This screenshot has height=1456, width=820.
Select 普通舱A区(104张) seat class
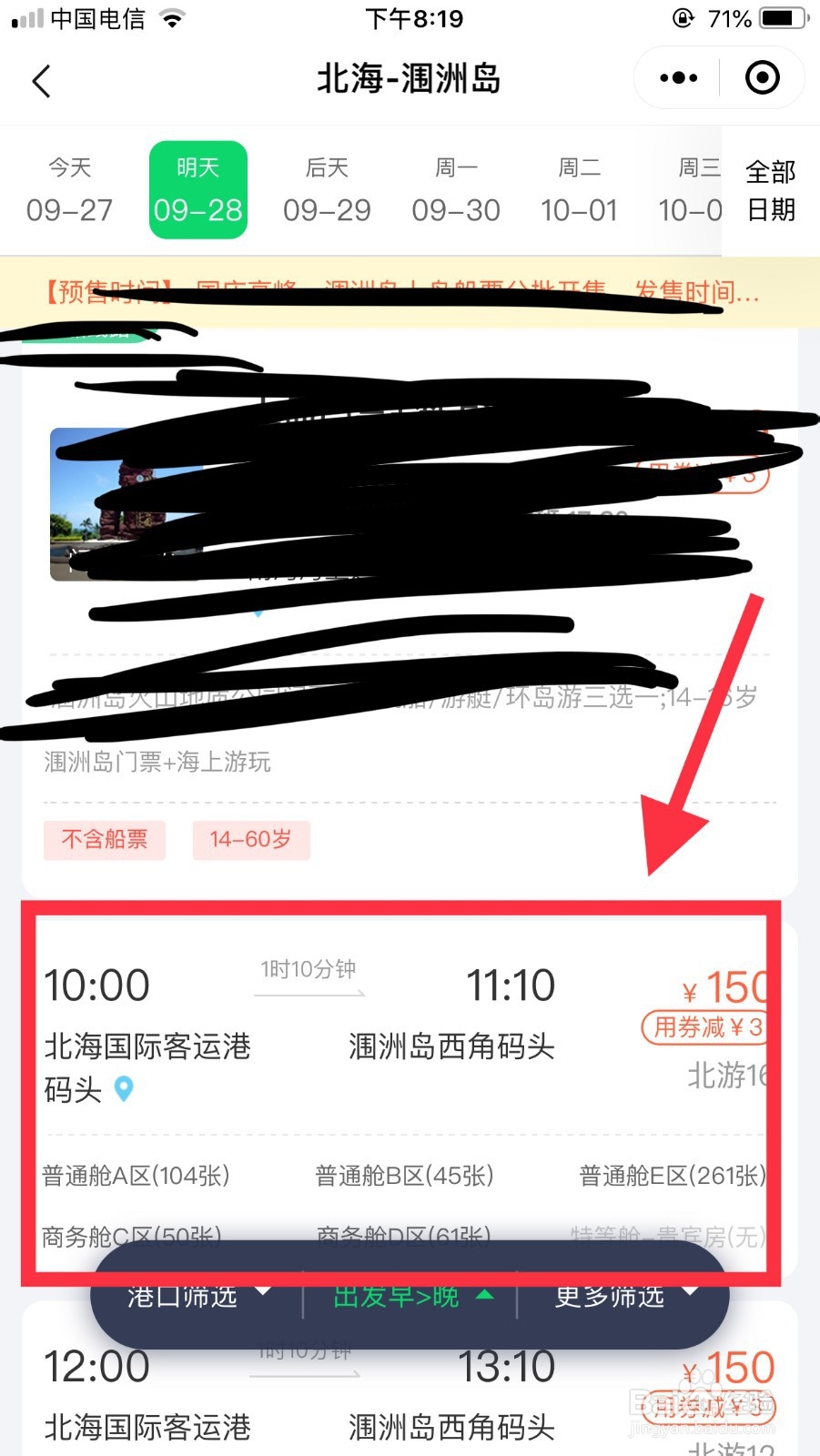point(133,1175)
